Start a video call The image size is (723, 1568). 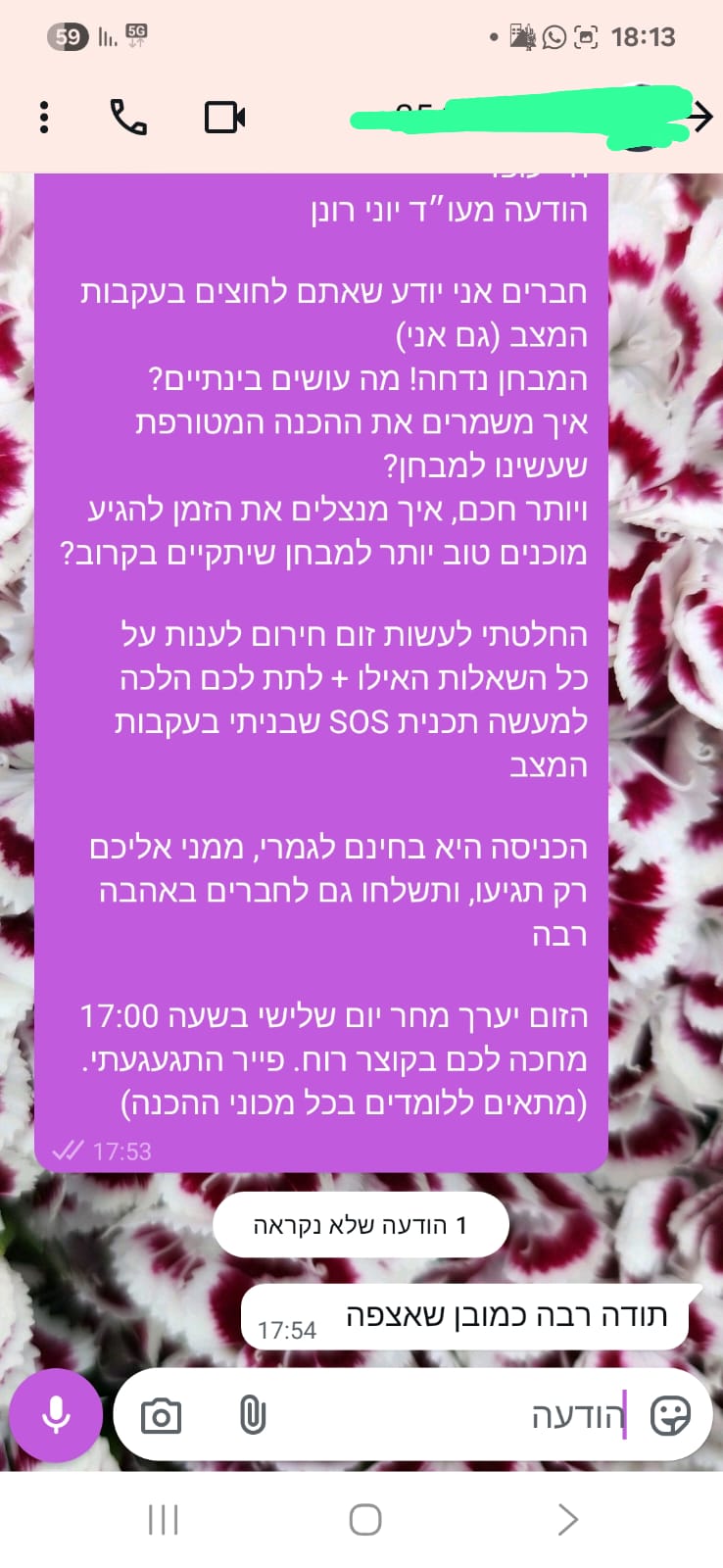[224, 118]
